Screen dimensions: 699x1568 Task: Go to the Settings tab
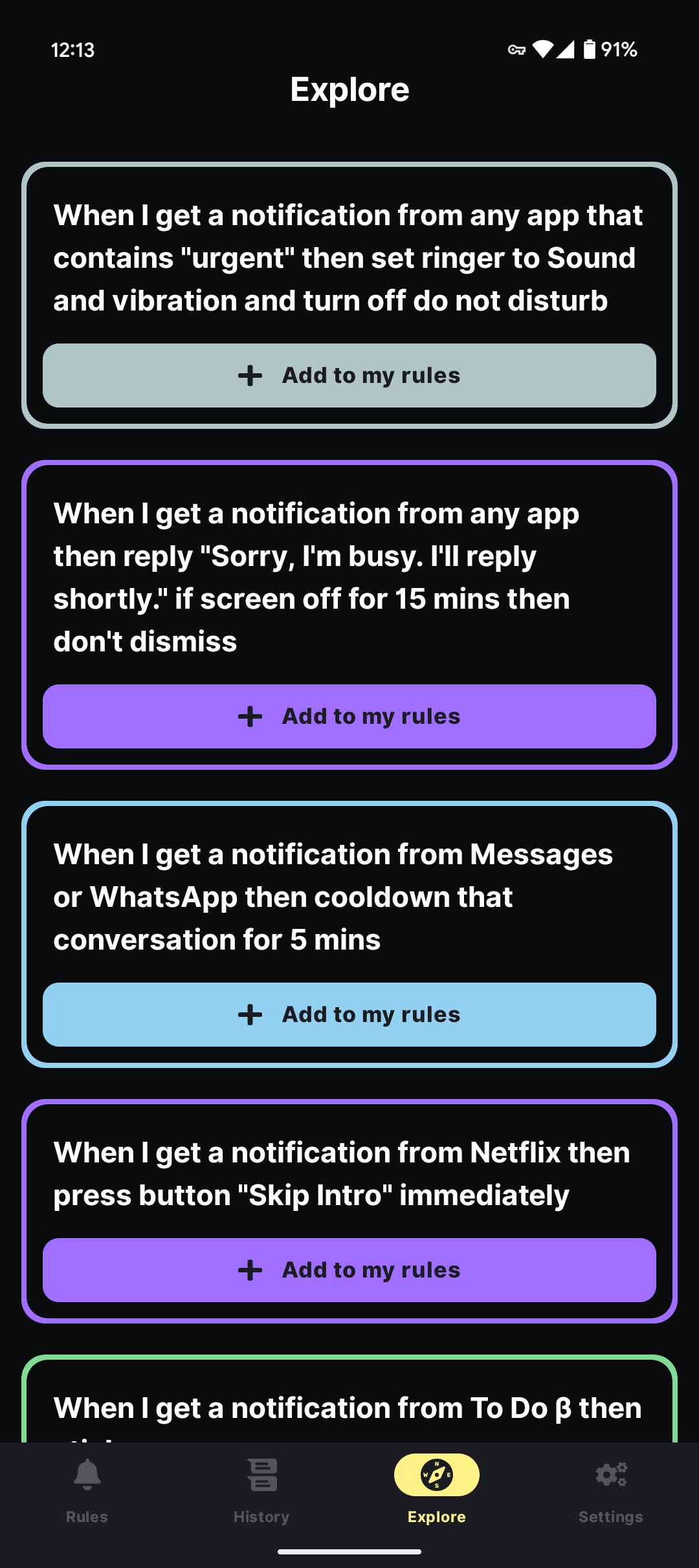coord(611,1488)
